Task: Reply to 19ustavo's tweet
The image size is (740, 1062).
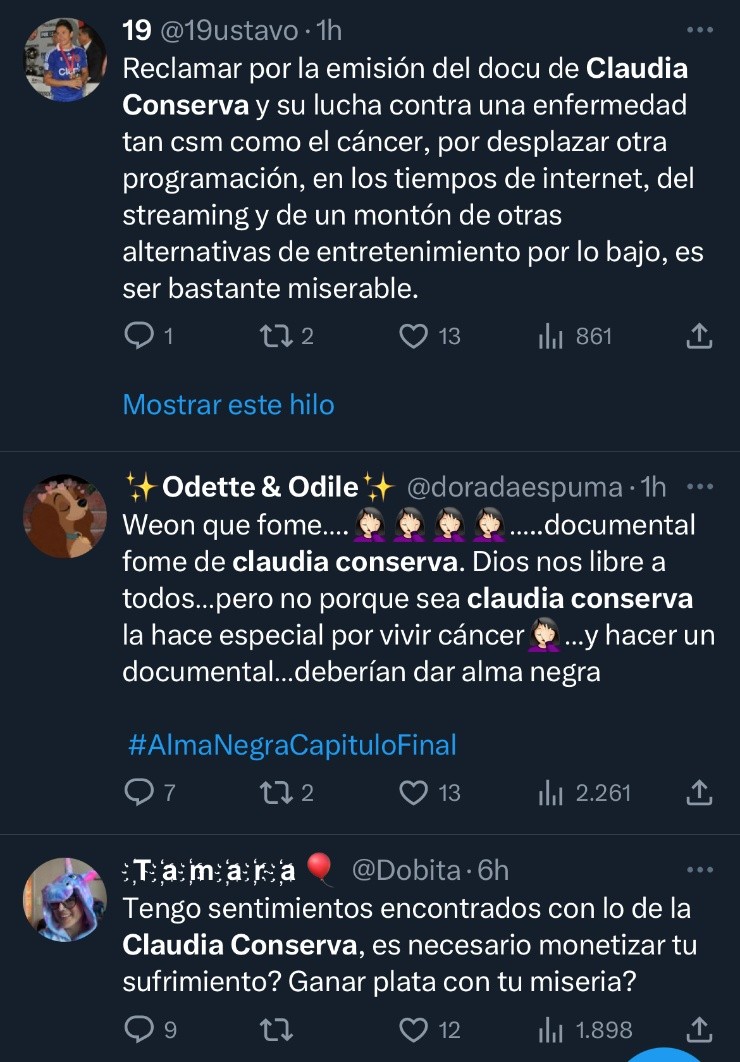Action: coord(137,337)
